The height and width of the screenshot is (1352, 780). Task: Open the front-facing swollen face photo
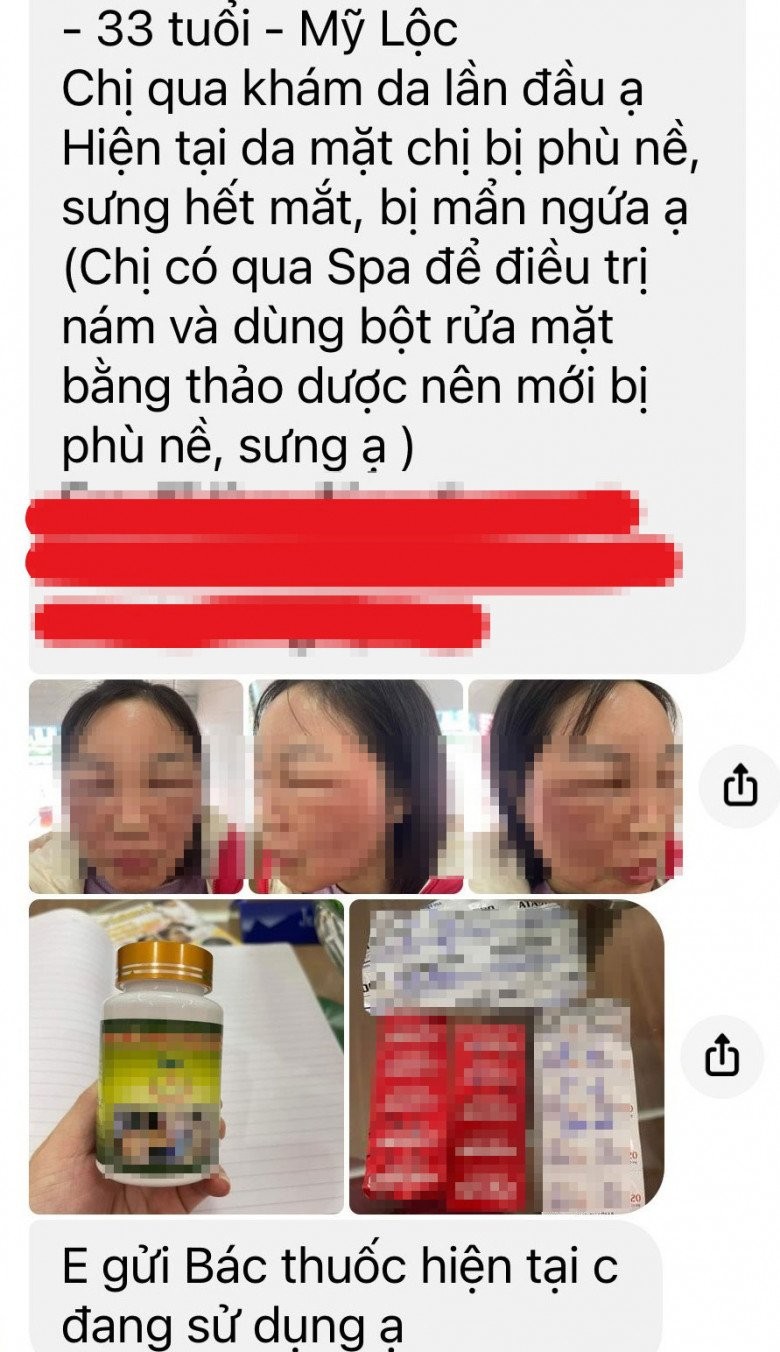[x=135, y=786]
